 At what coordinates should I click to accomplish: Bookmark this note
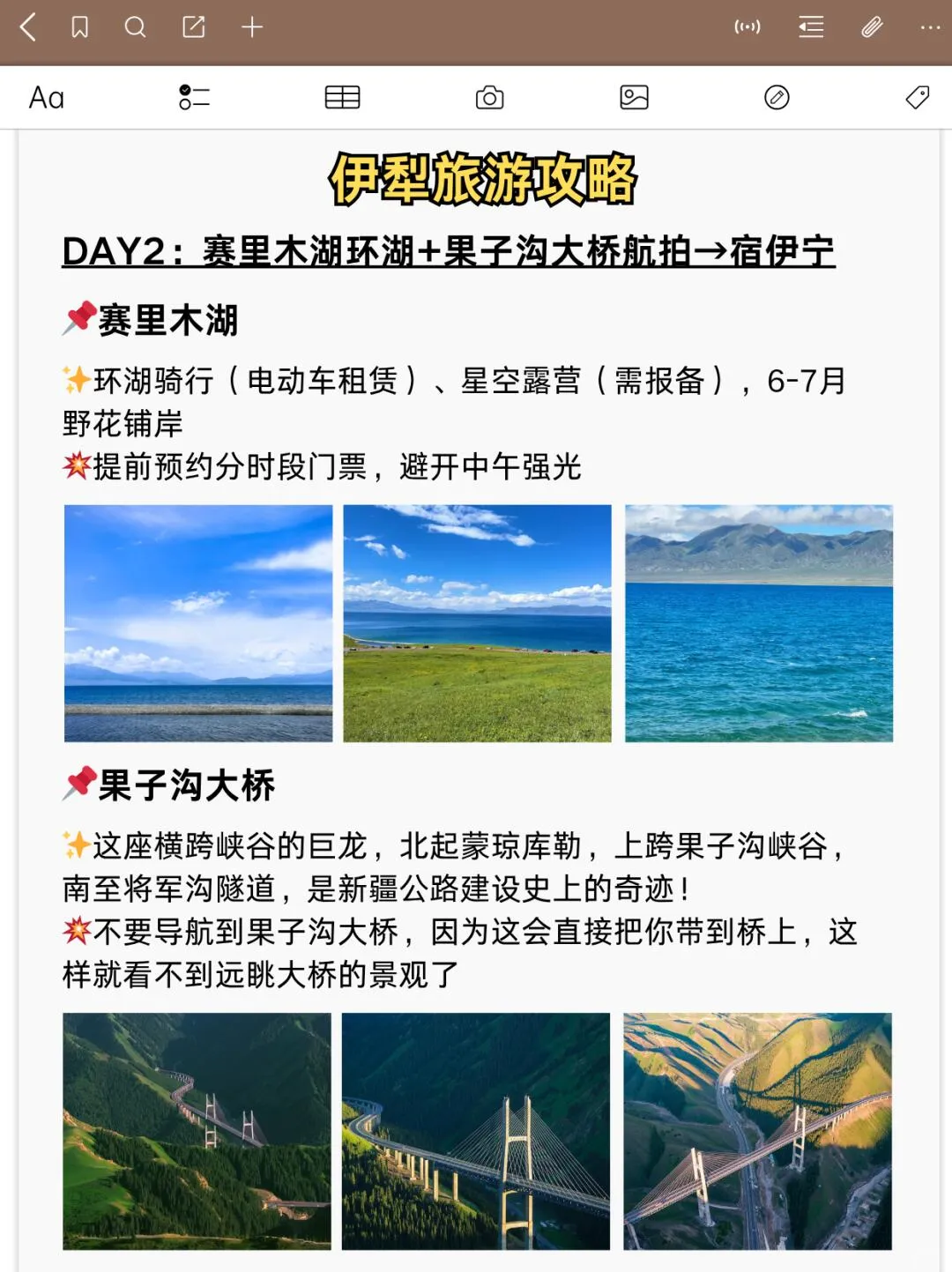tap(79, 27)
